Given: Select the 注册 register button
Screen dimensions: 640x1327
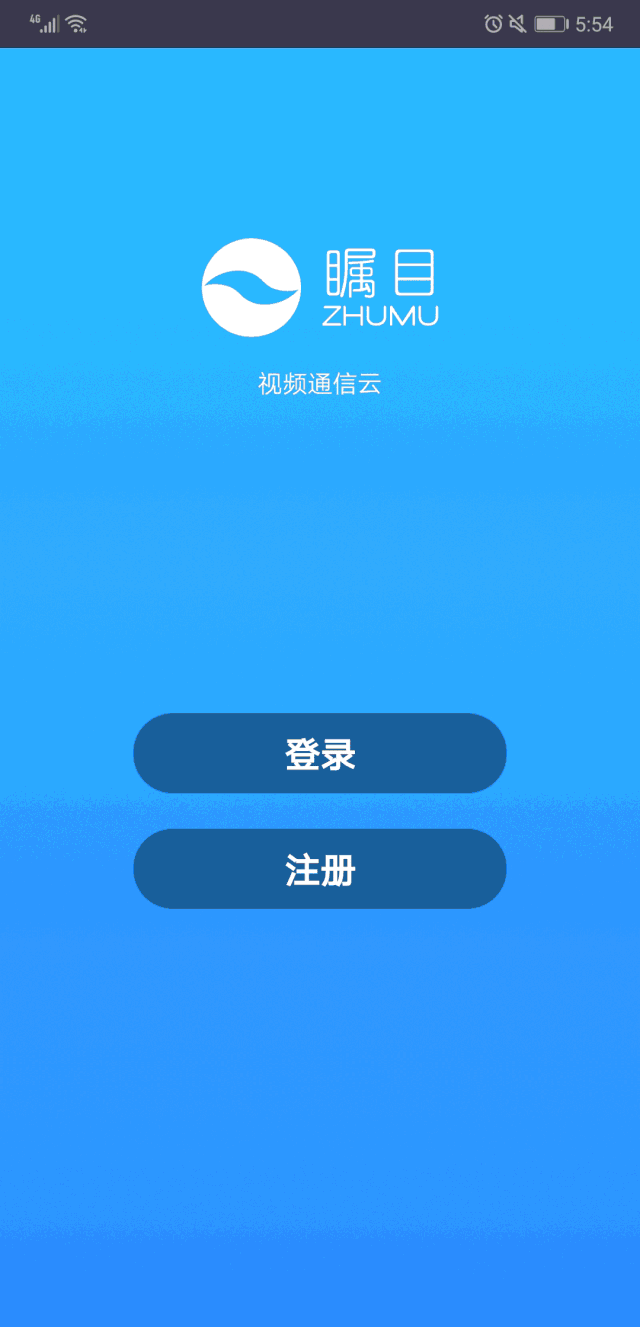Looking at the screenshot, I should [x=320, y=869].
